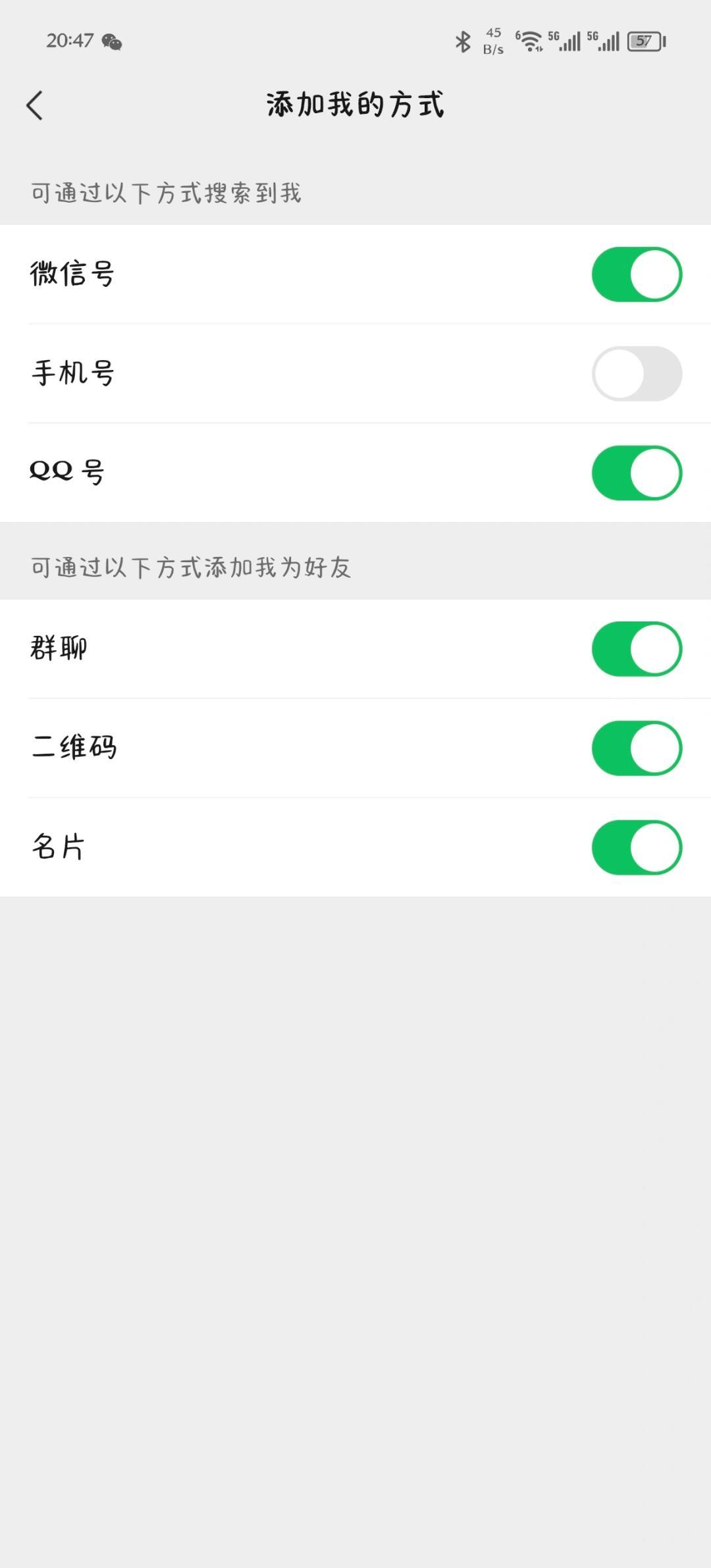Image resolution: width=711 pixels, height=1568 pixels.
Task: Turn off the QQ号 search toggle
Action: click(636, 471)
